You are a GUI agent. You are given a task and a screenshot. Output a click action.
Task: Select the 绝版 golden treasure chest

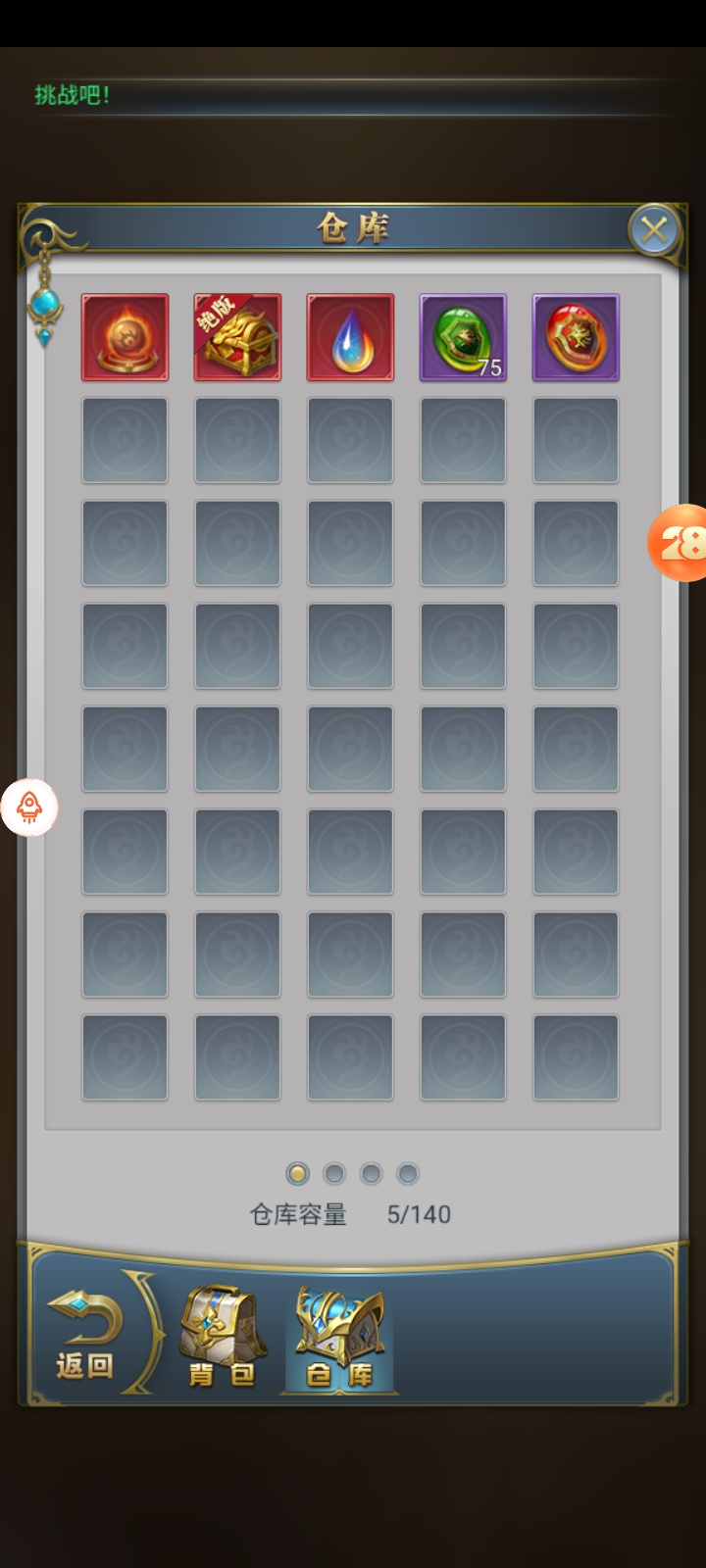pos(237,337)
